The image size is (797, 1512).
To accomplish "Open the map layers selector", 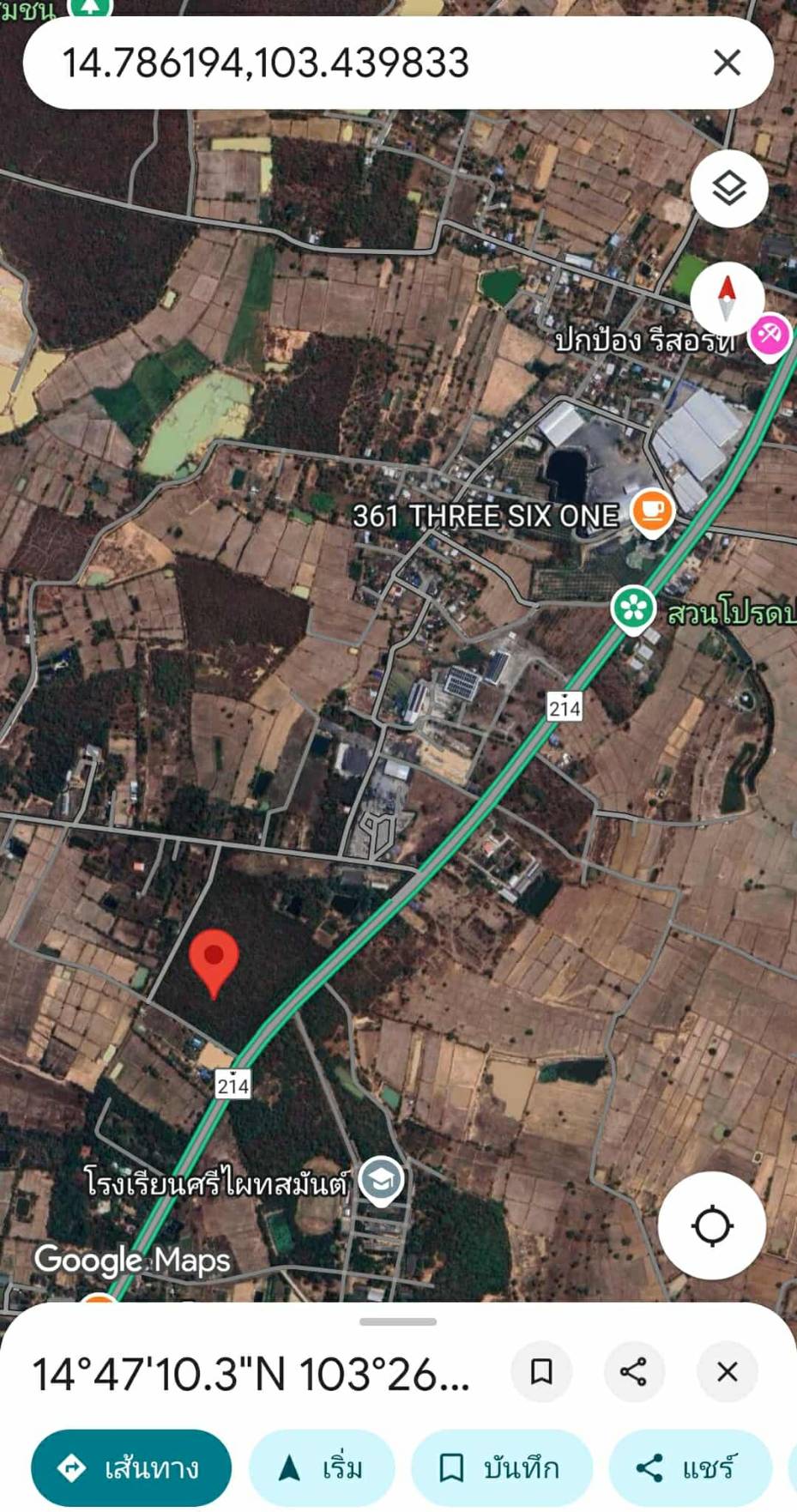I will tap(729, 189).
